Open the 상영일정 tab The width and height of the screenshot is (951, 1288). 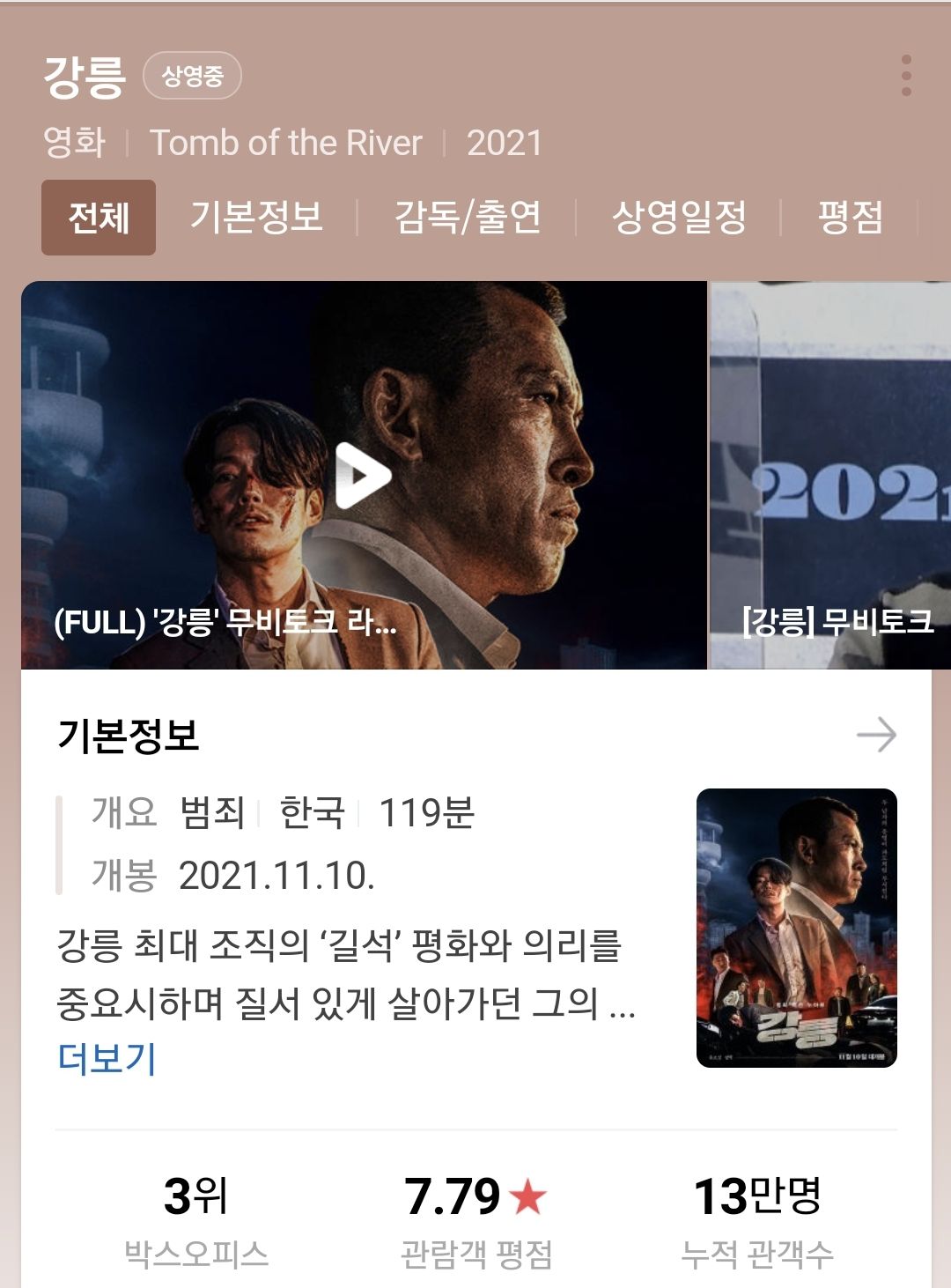(679, 218)
